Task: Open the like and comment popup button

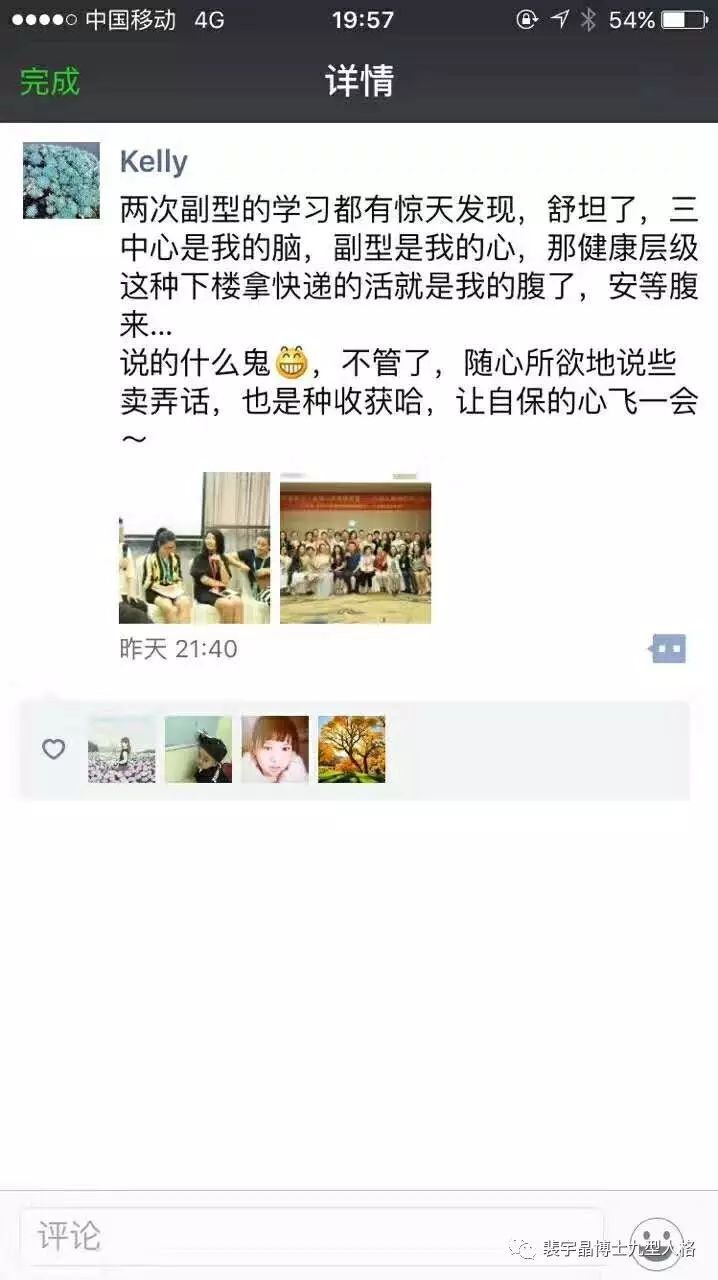Action: tap(667, 649)
